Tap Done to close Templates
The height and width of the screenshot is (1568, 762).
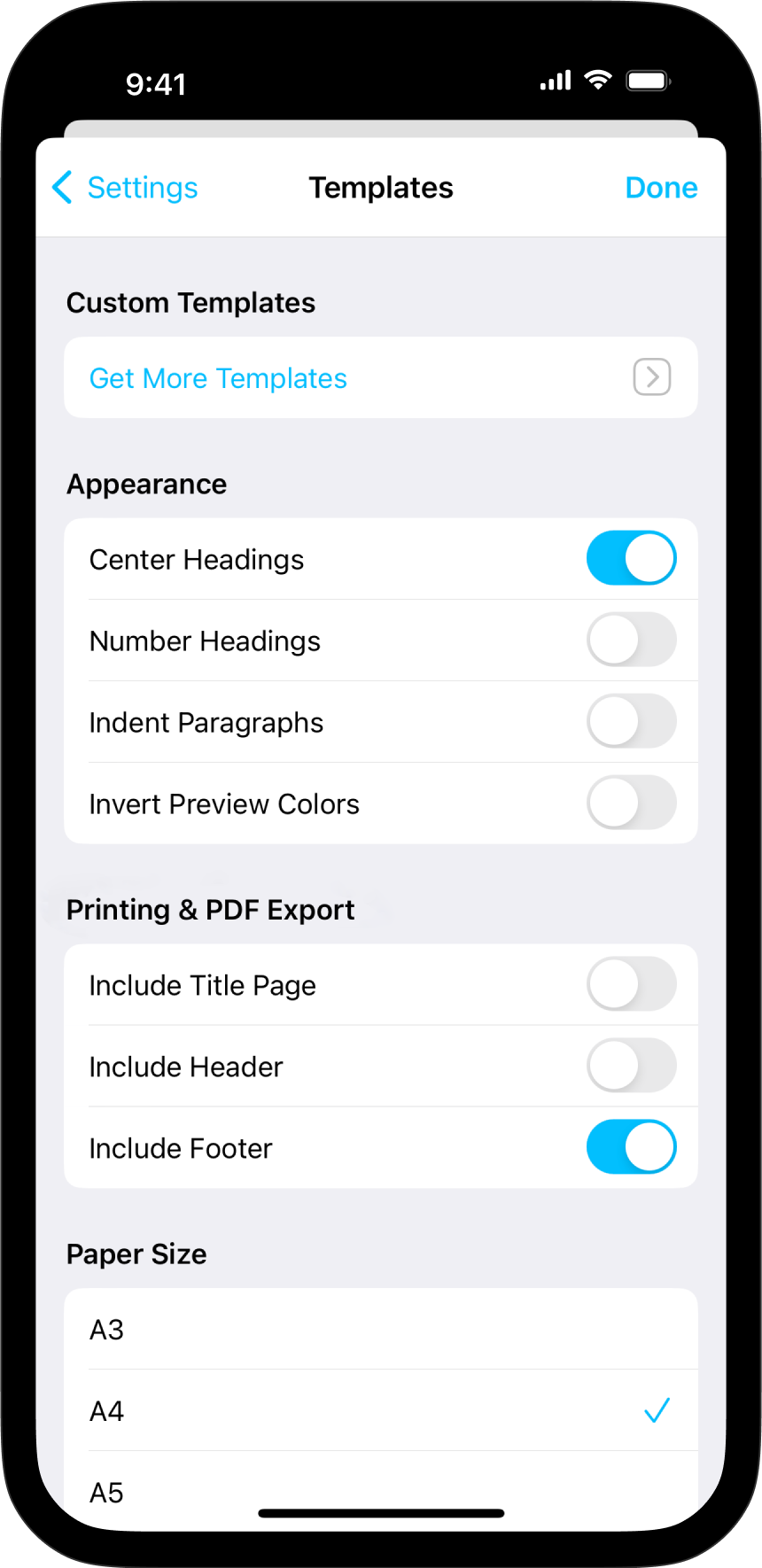pos(661,188)
